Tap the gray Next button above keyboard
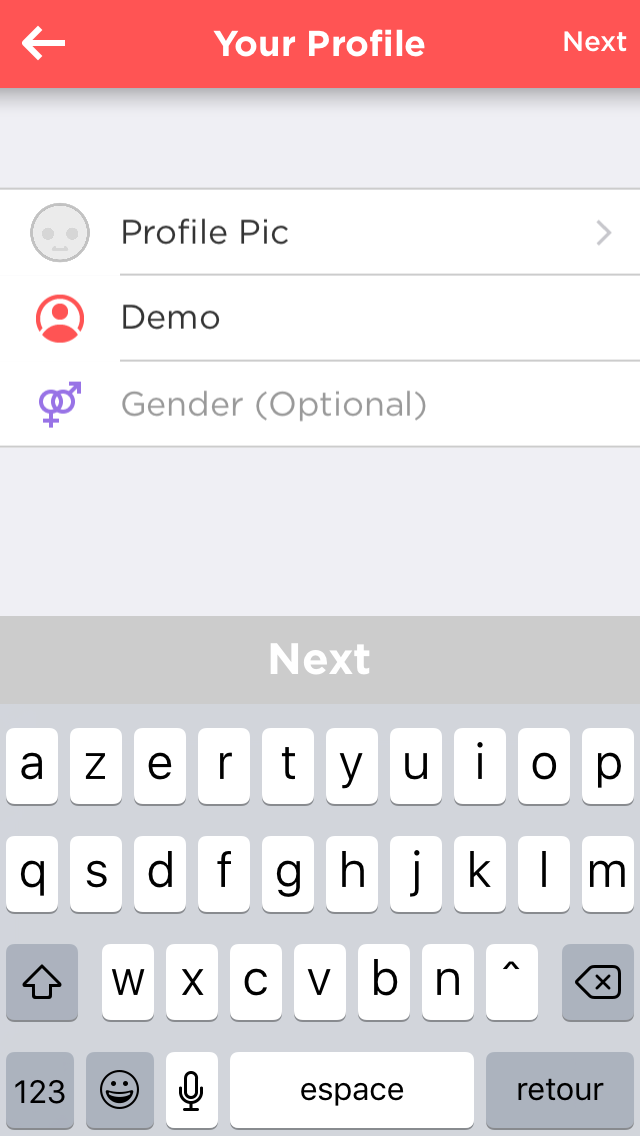Screen dimensions: 640x1136 click(x=320, y=659)
